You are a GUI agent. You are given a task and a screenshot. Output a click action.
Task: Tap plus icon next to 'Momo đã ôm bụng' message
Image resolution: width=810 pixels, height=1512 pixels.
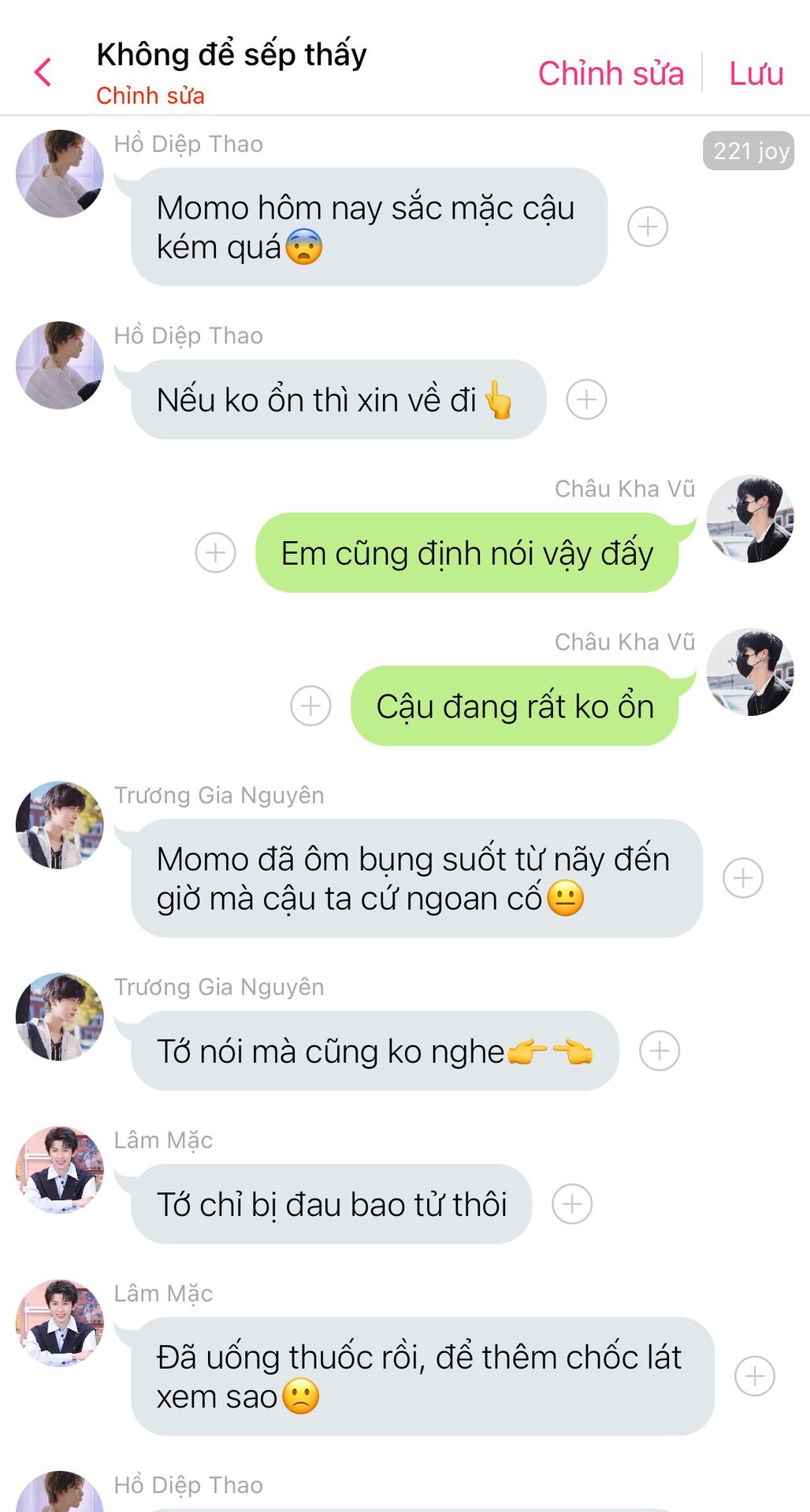pos(743,878)
